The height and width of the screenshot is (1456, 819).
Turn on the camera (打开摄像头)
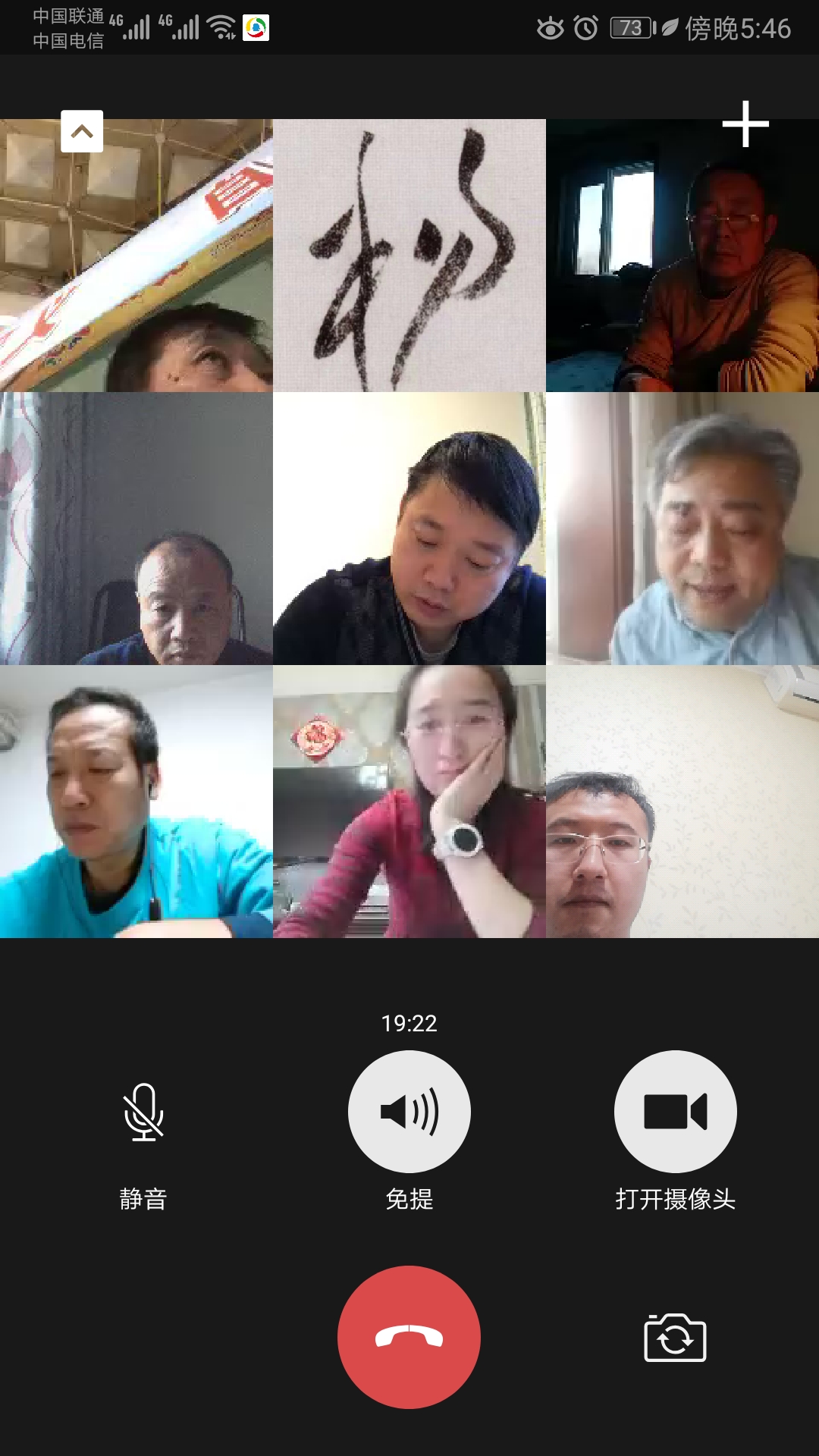click(675, 1111)
